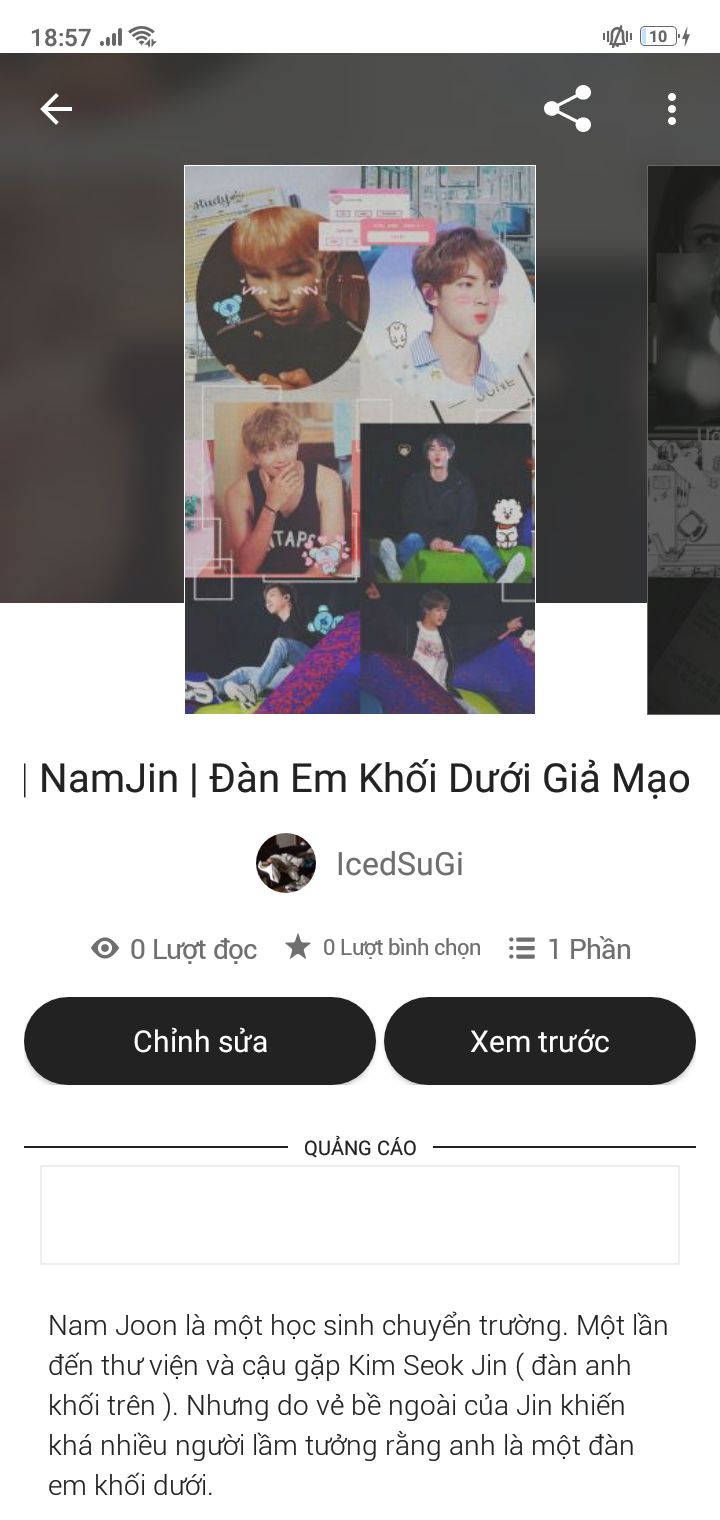Tap the Chỉnh sửa button
This screenshot has height=1520, width=720.
click(200, 1041)
